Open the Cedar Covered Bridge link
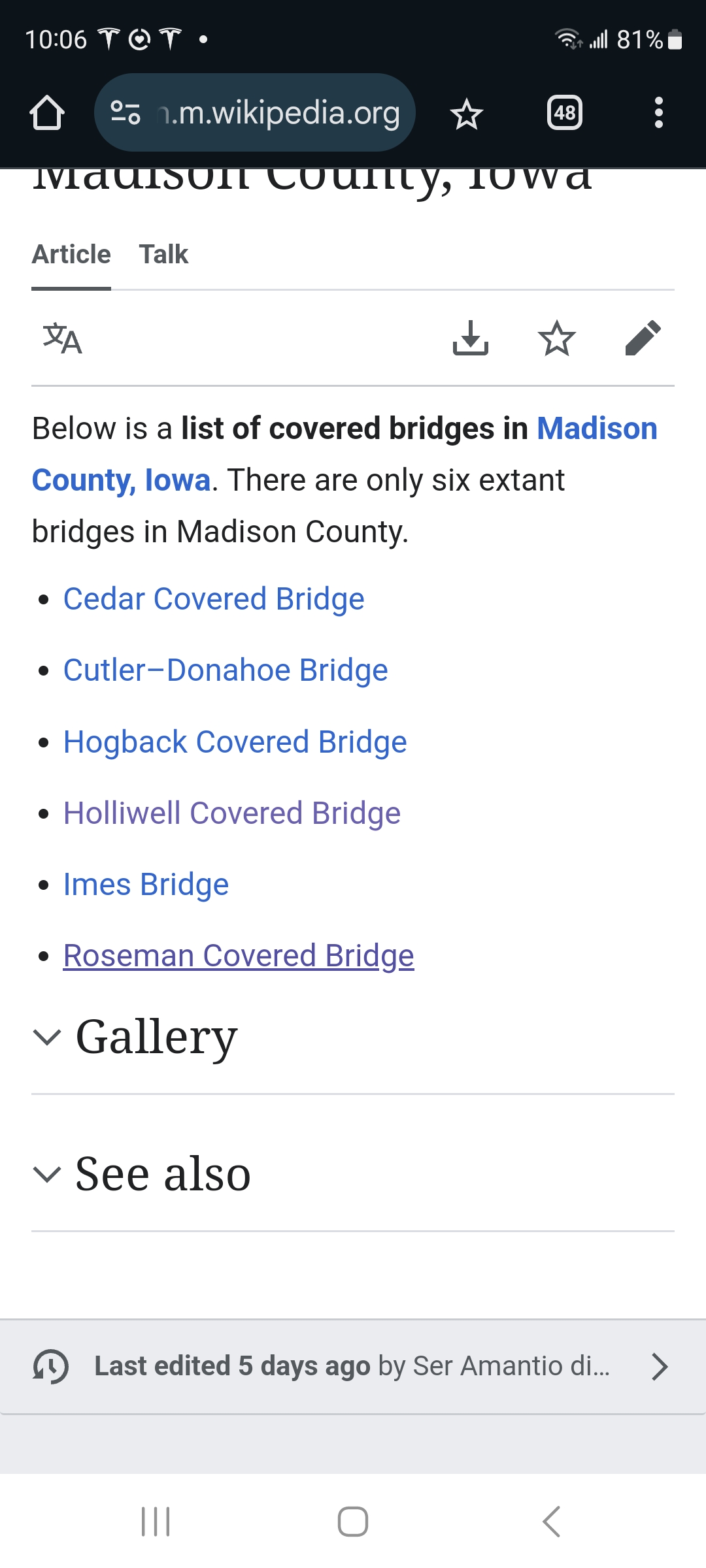This screenshot has height=1568, width=706. pyautogui.click(x=214, y=599)
